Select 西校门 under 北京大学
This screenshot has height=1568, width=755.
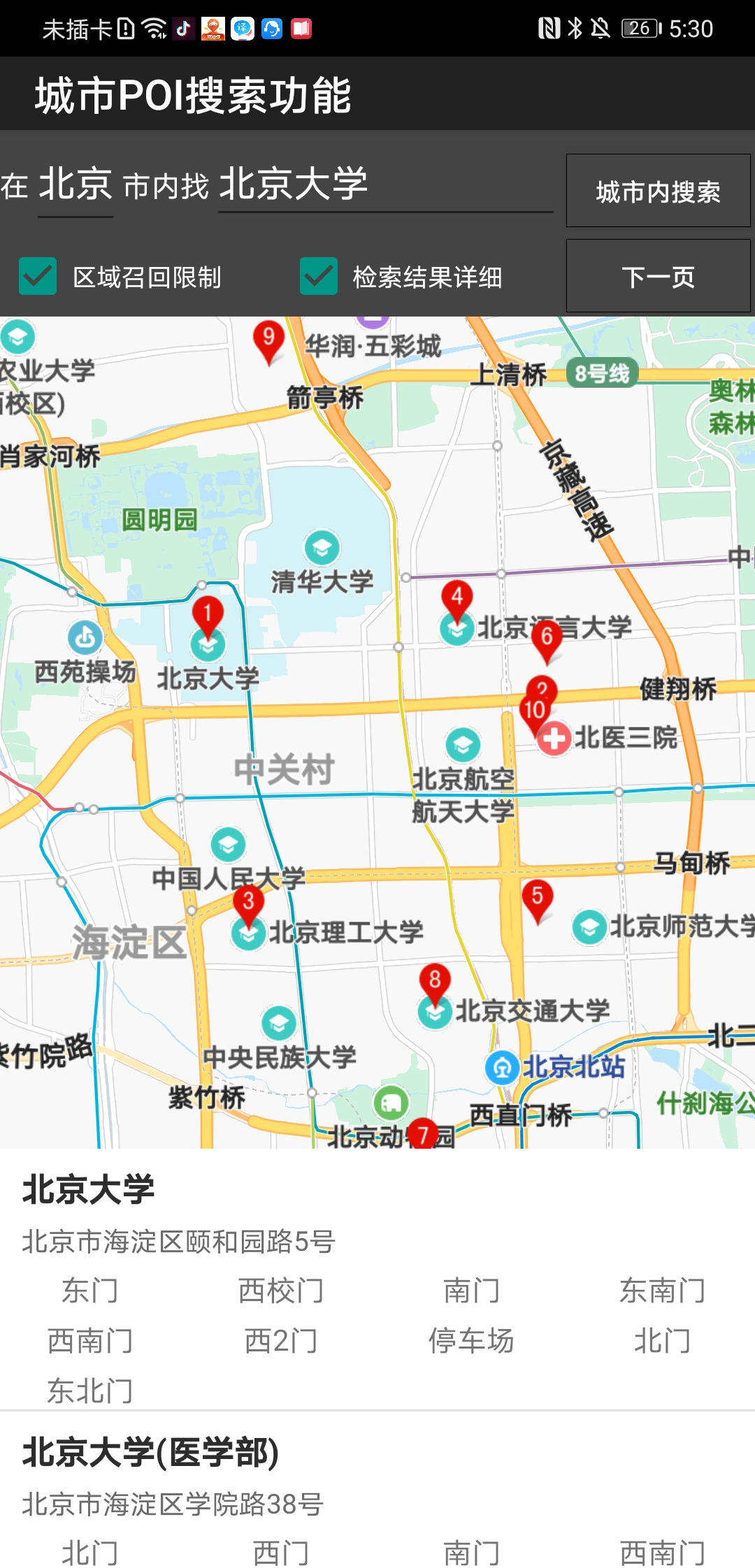pos(280,1291)
